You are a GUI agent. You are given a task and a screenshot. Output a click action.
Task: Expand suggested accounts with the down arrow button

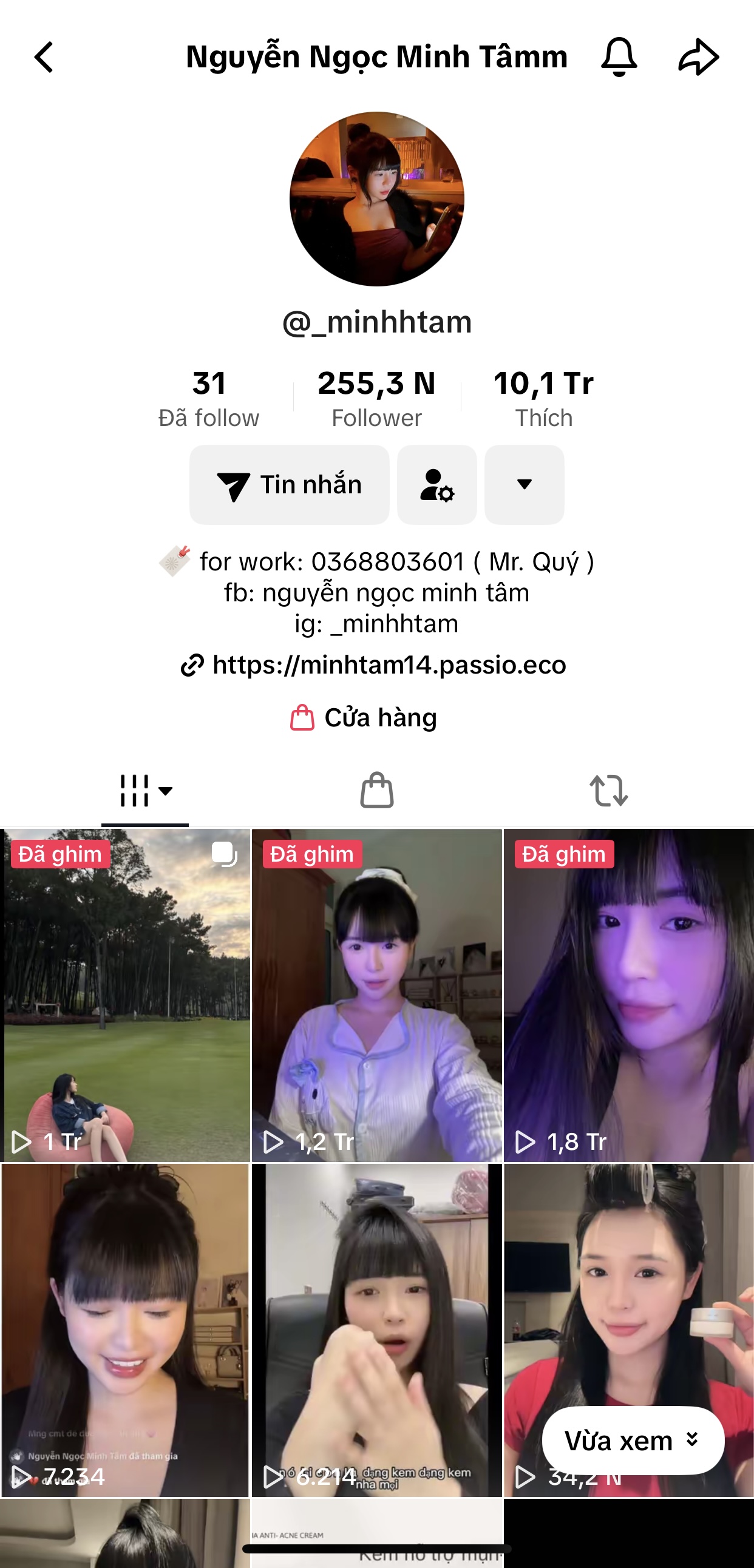[x=524, y=484]
